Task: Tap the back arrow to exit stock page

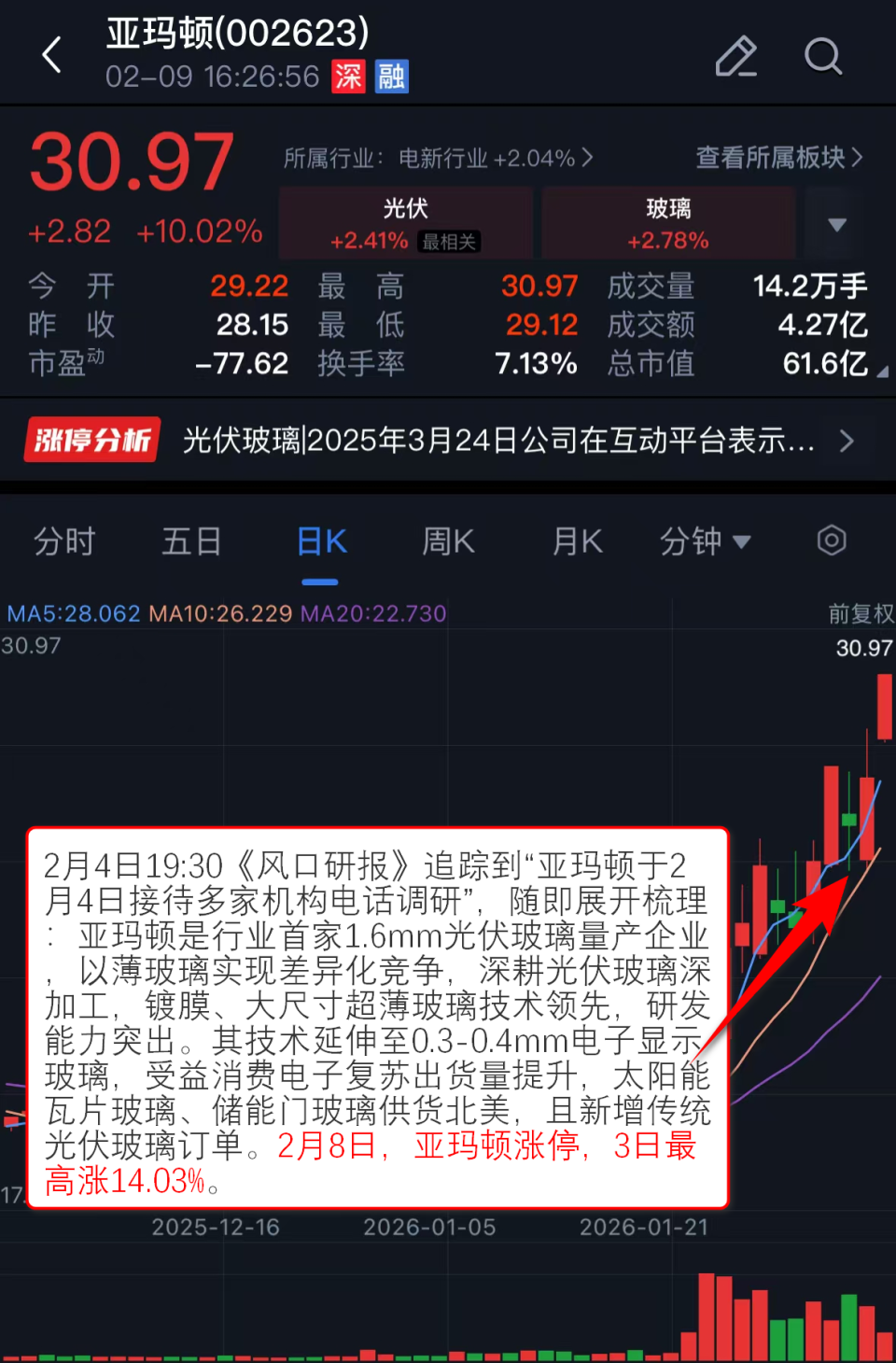Action: click(51, 54)
